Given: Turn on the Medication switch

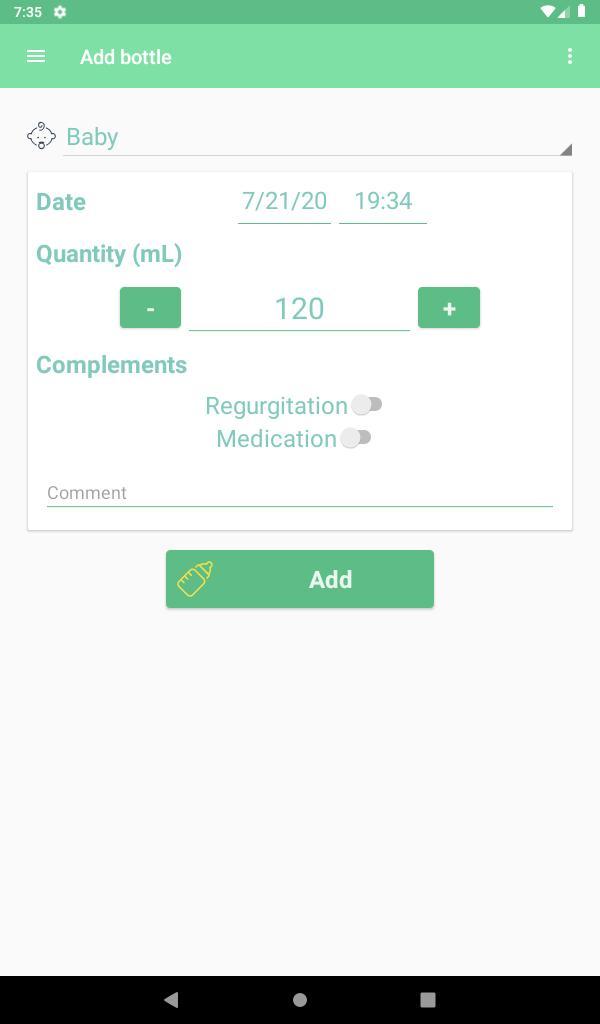Looking at the screenshot, I should pos(356,438).
